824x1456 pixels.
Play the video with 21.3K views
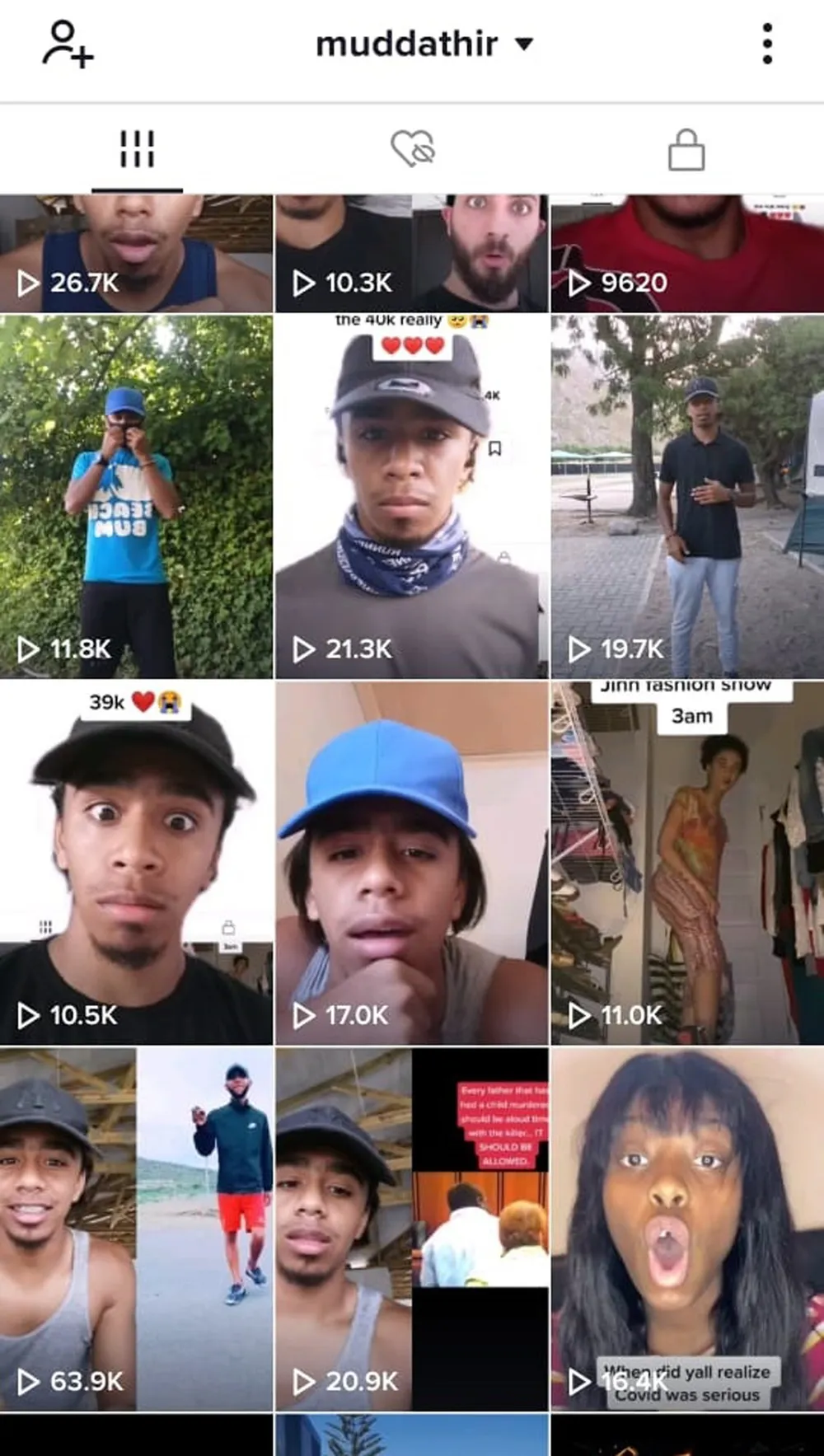tap(411, 497)
